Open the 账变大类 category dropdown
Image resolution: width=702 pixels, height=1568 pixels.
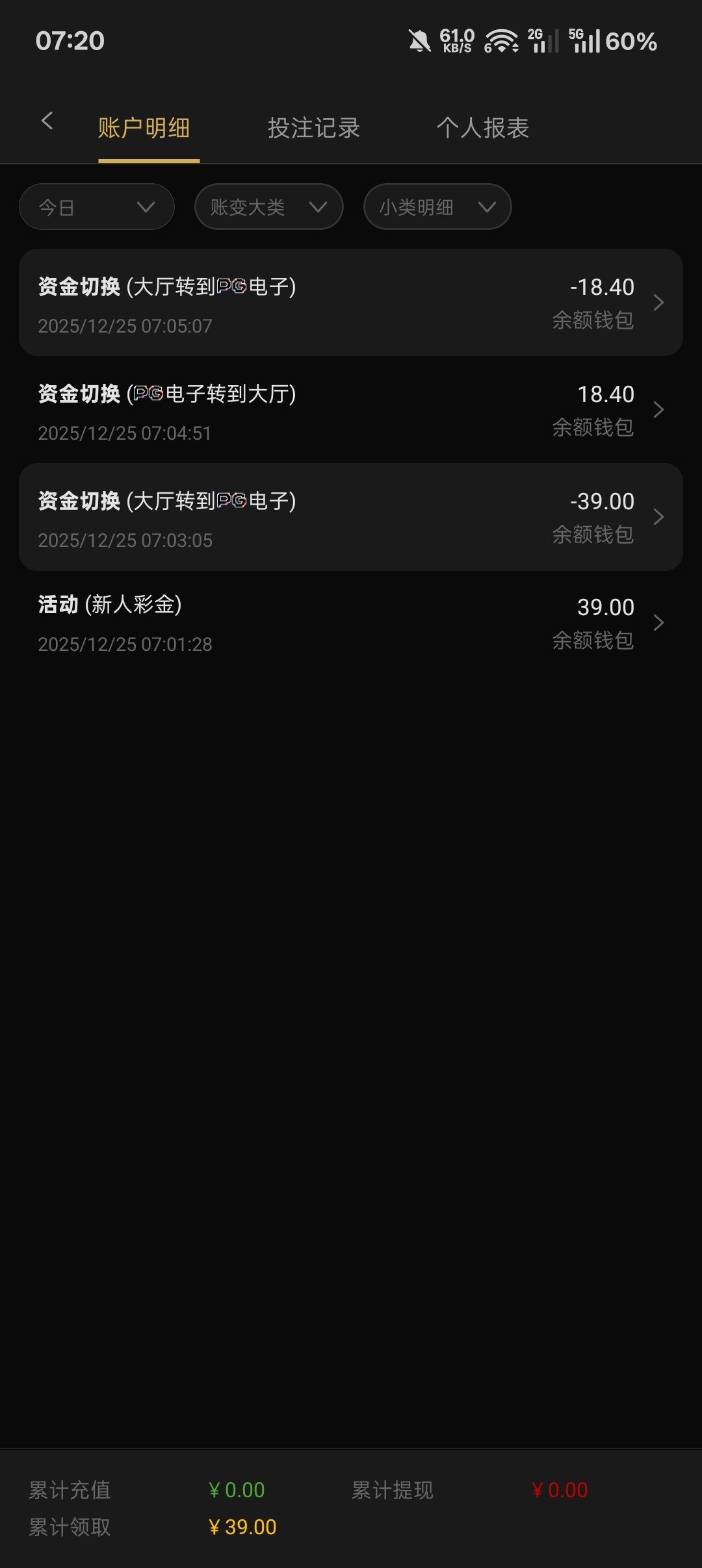(268, 207)
